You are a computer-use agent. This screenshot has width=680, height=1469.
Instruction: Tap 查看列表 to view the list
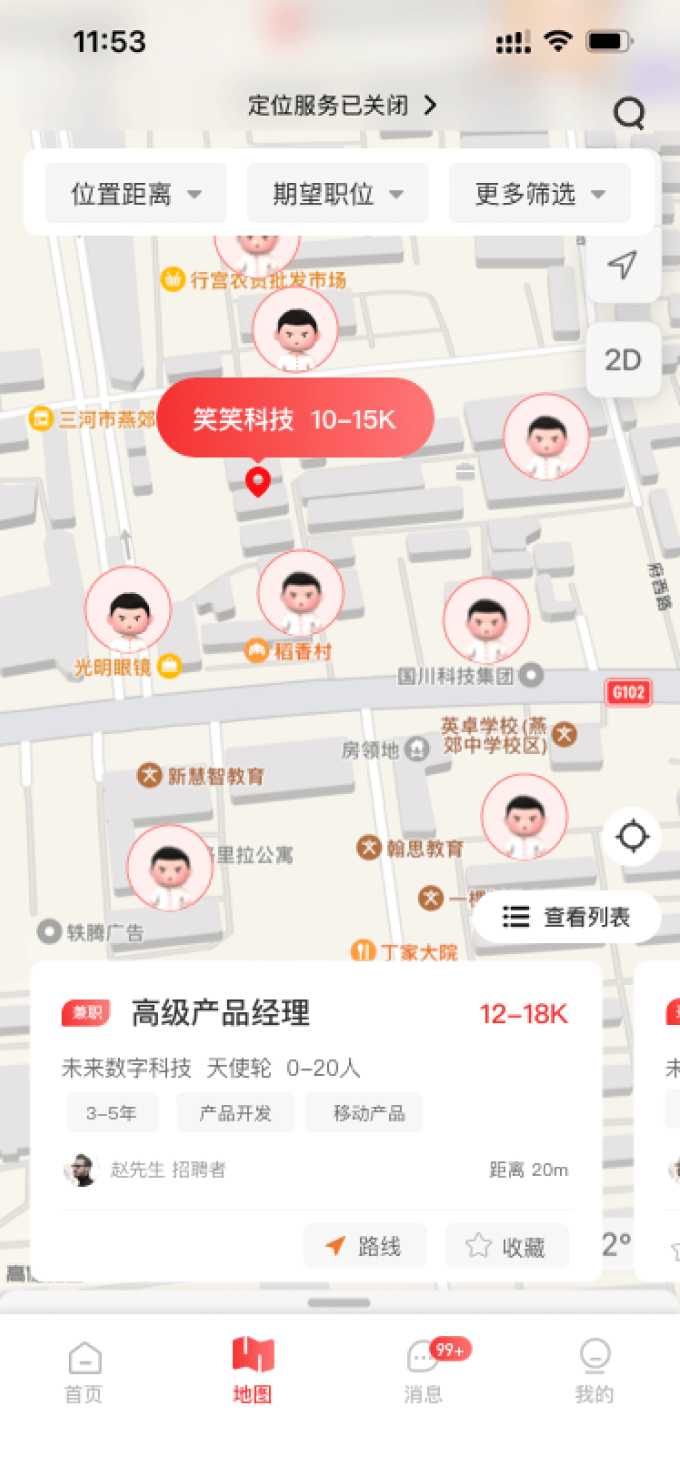(567, 917)
